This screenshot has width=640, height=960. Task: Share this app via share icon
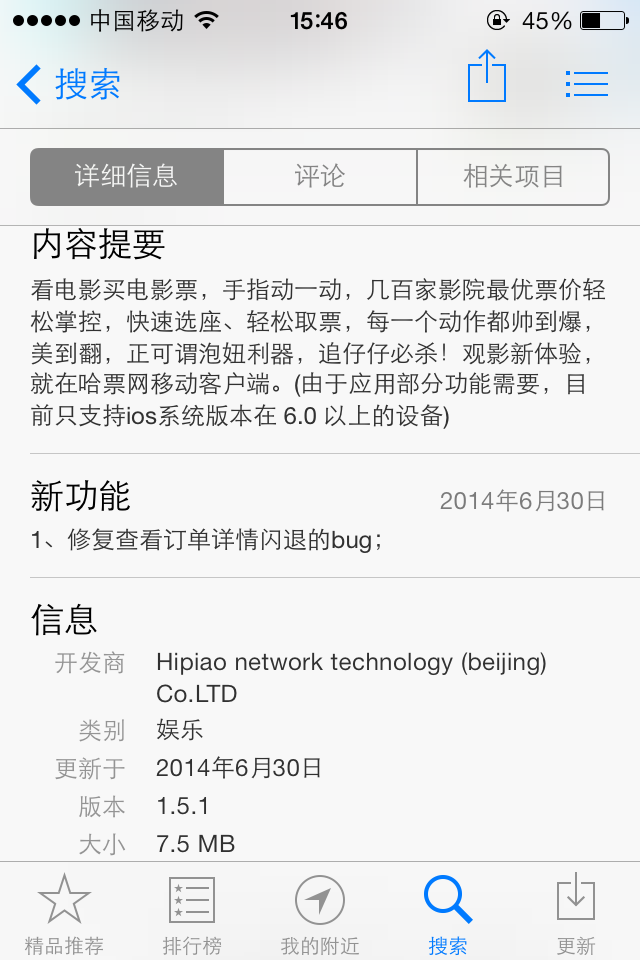coord(487,77)
